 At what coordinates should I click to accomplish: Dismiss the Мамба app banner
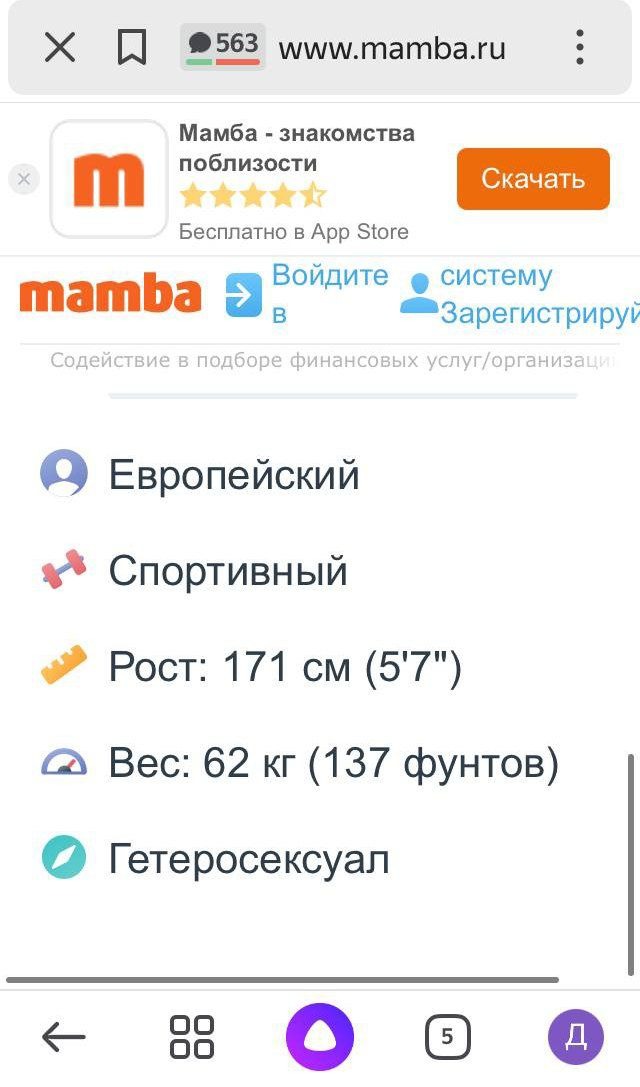point(24,180)
